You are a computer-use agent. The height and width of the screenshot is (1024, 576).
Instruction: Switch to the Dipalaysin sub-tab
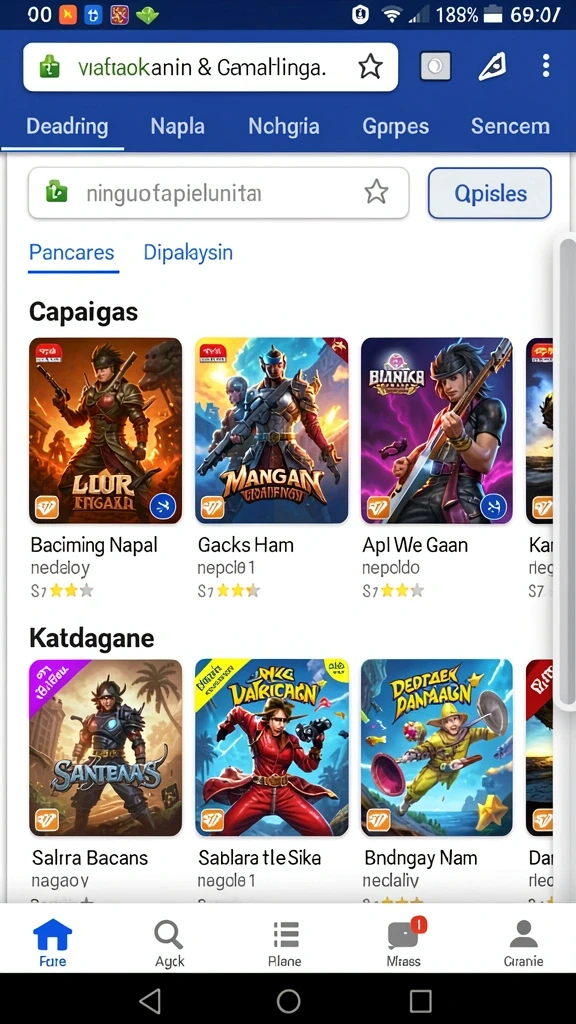click(188, 252)
